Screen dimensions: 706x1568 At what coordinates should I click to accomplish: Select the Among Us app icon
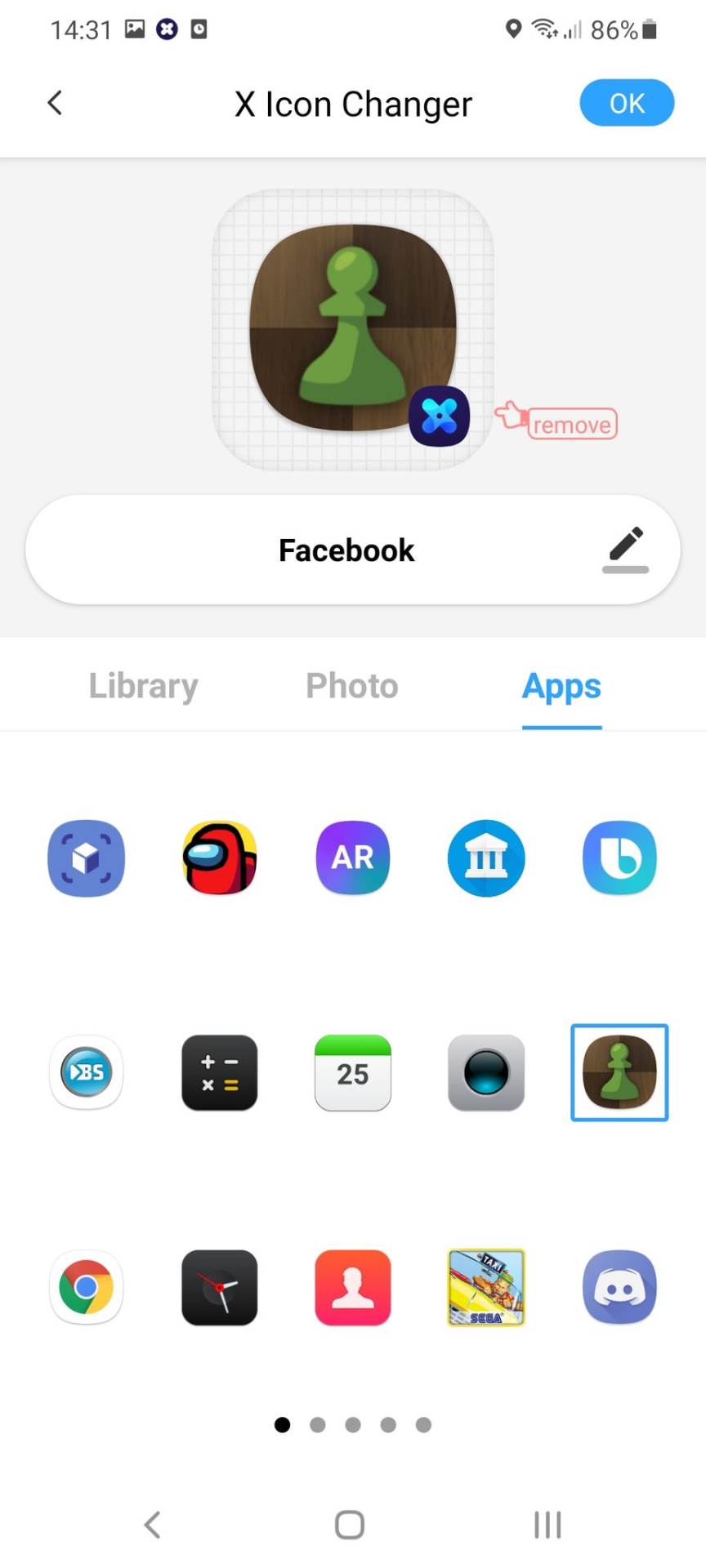point(219,857)
